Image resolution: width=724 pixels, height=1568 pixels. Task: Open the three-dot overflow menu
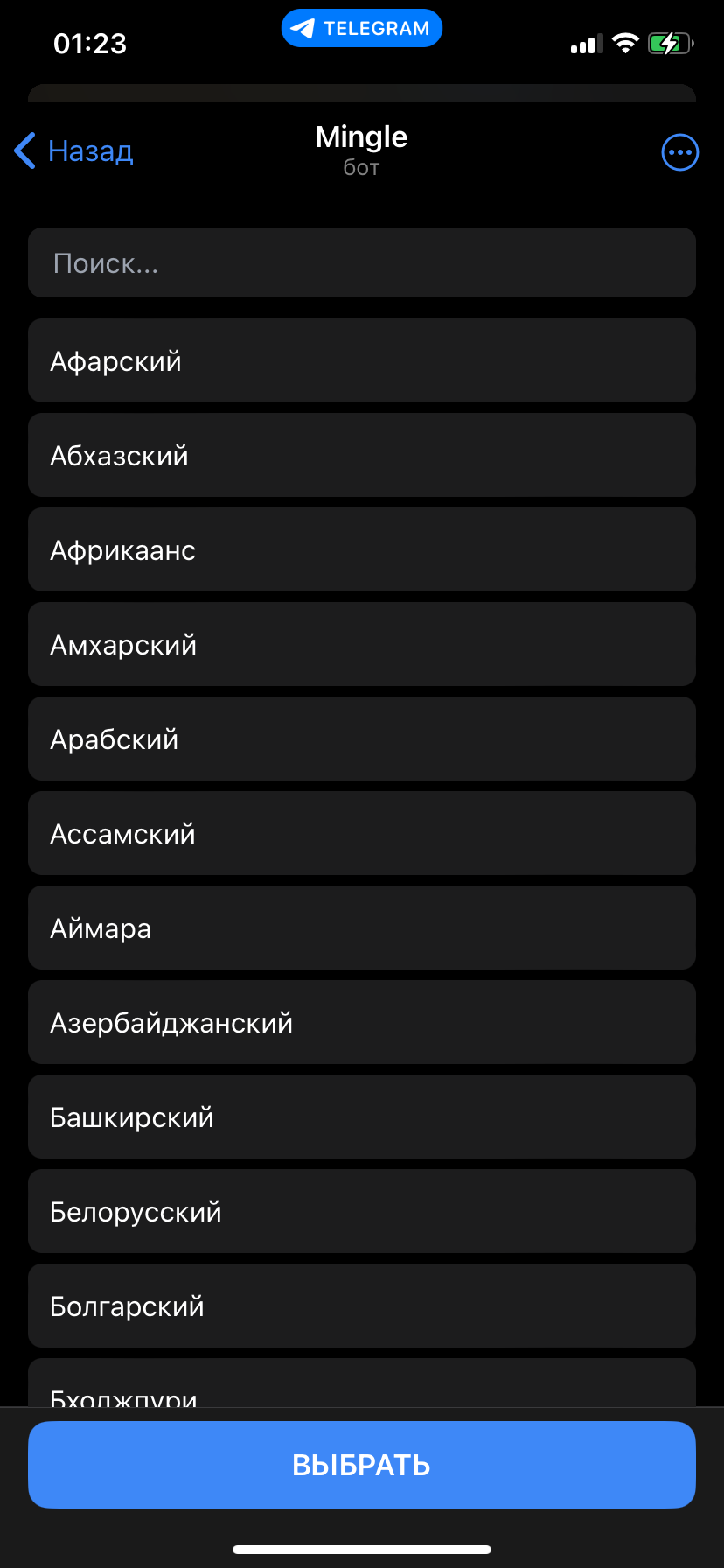679,152
